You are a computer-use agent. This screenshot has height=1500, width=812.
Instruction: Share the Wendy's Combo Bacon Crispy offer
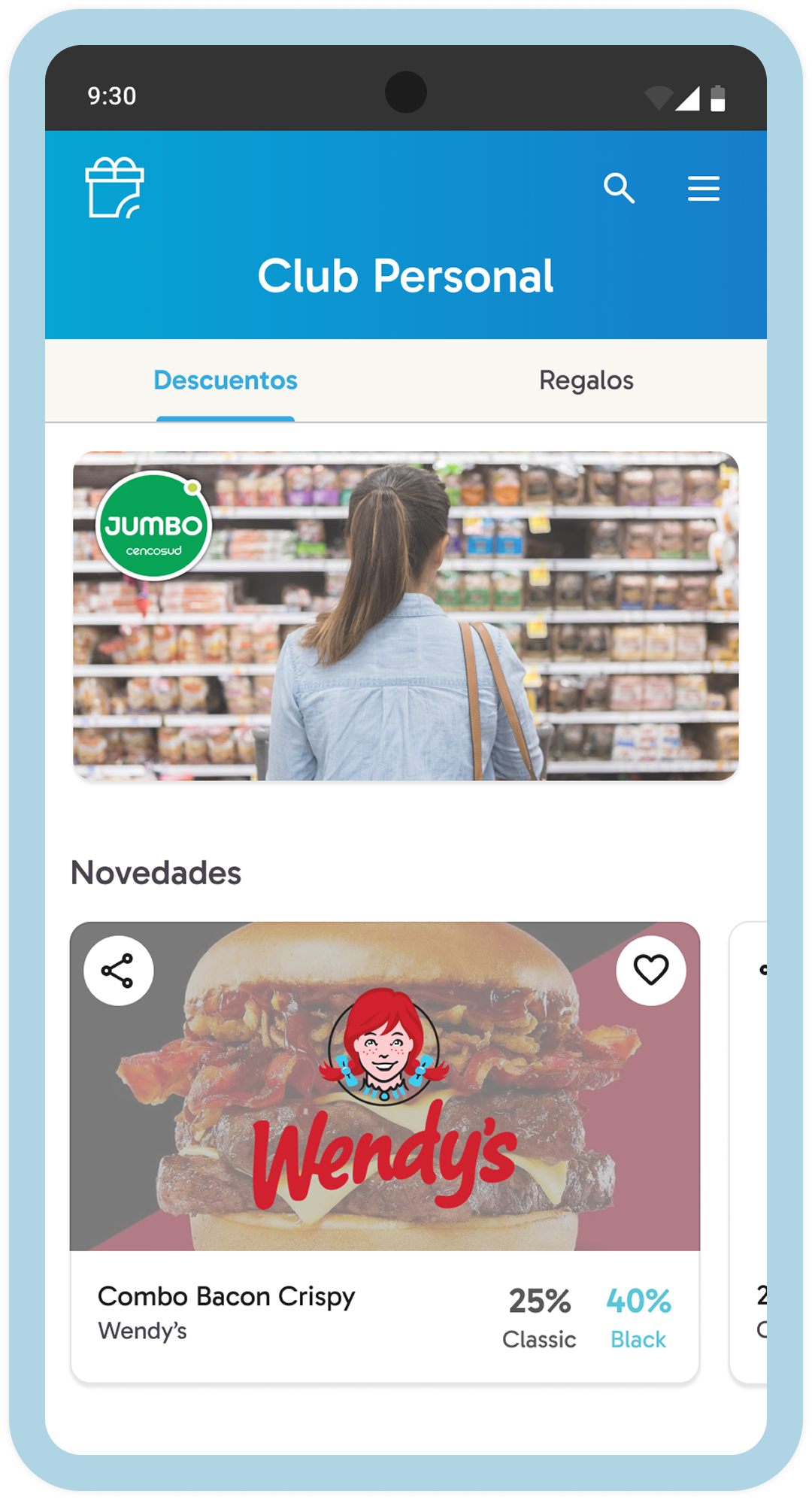pos(118,971)
